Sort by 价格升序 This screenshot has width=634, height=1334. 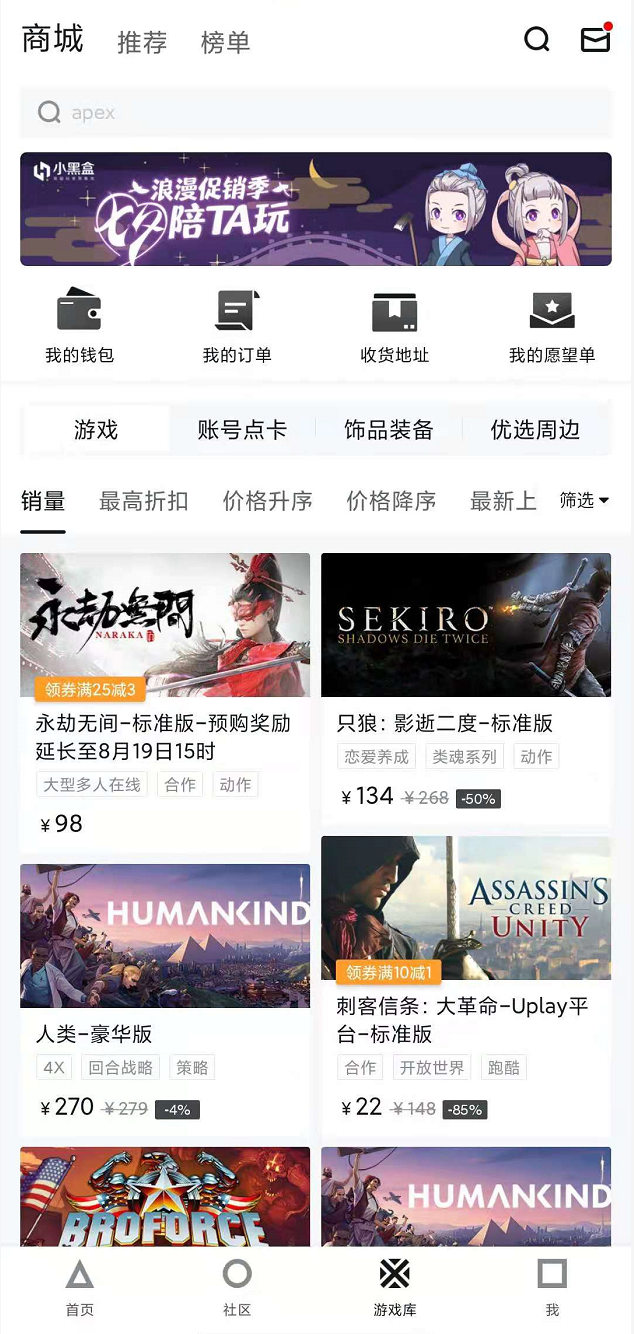pyautogui.click(x=268, y=501)
